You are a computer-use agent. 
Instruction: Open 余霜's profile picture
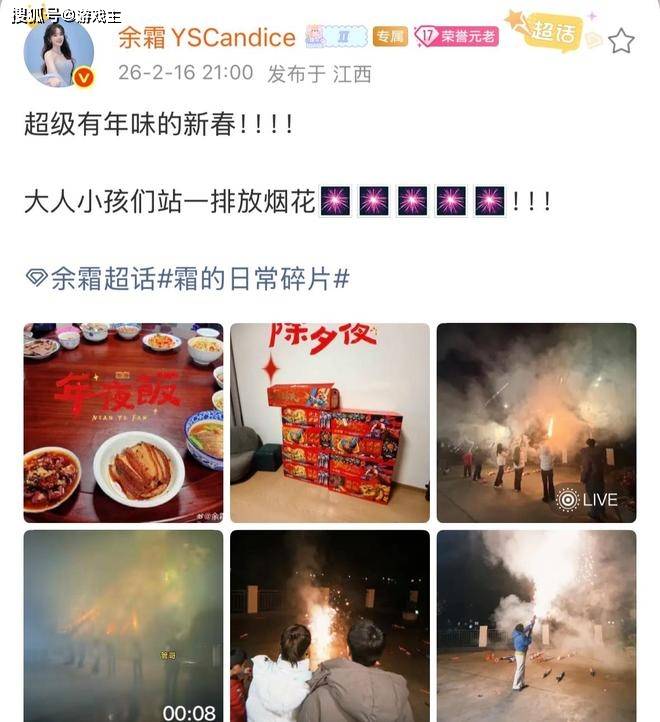(57, 51)
